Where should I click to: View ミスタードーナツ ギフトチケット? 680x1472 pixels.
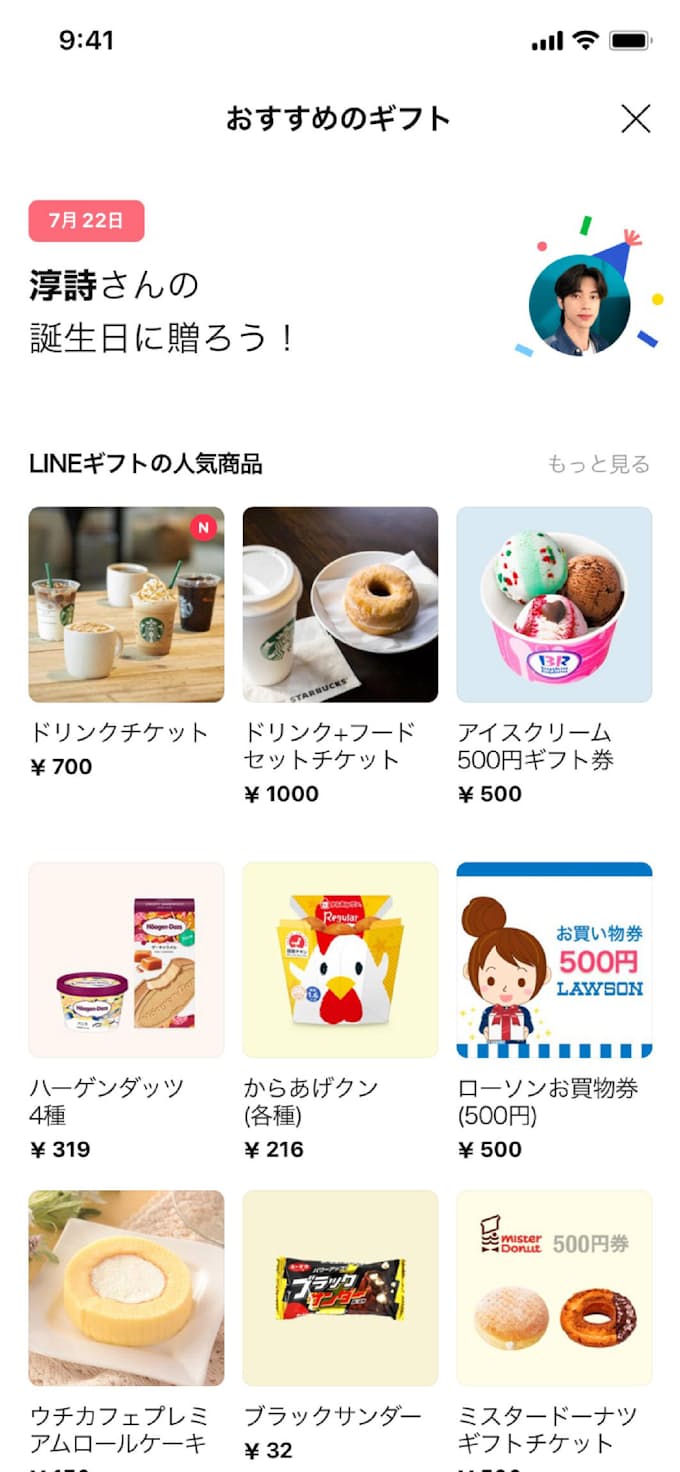pyautogui.click(x=554, y=1288)
